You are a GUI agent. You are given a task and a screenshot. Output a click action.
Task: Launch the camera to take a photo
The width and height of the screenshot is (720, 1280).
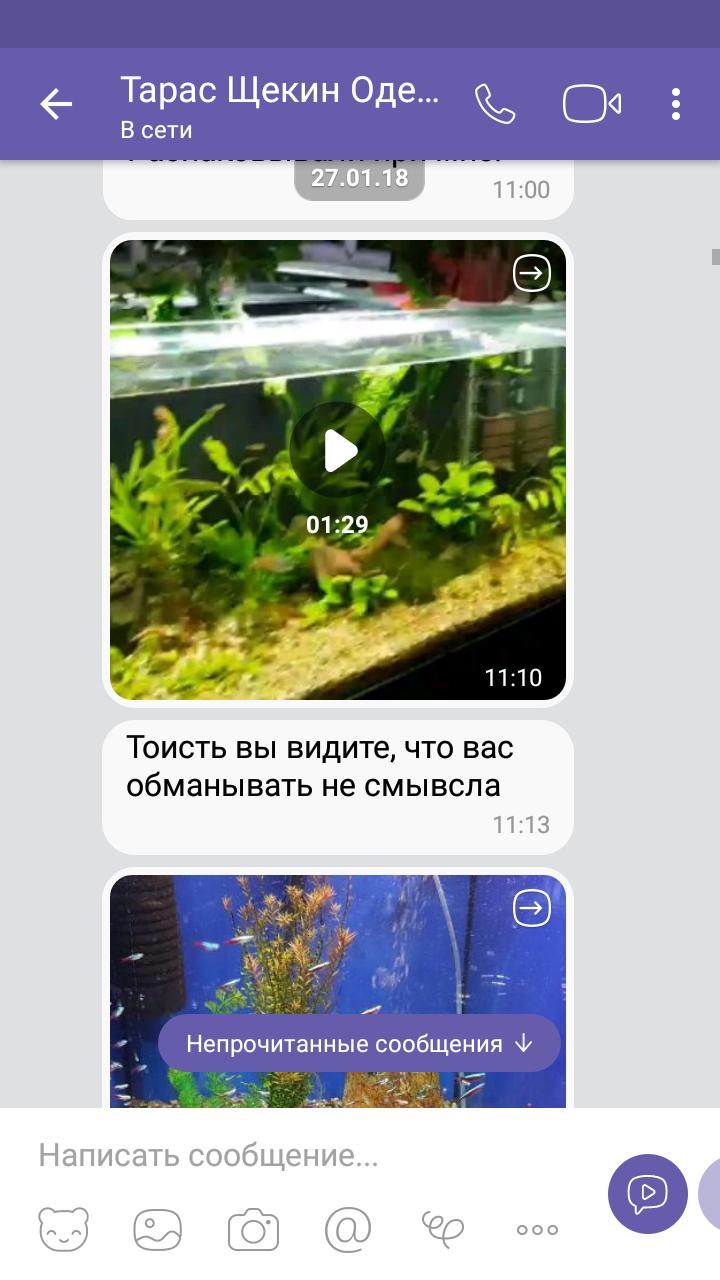(253, 1229)
